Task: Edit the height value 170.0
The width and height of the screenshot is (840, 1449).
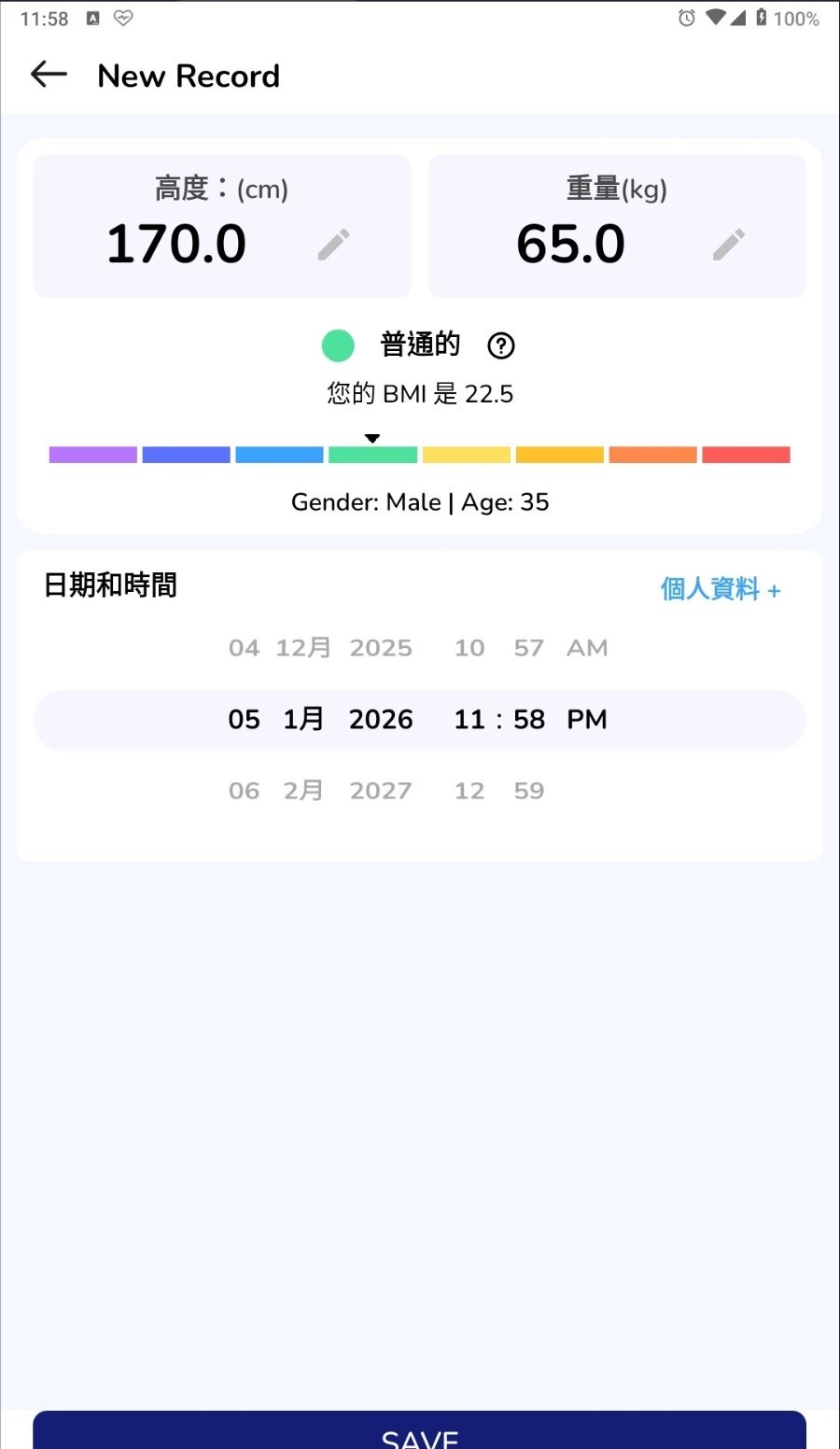Action: click(333, 245)
